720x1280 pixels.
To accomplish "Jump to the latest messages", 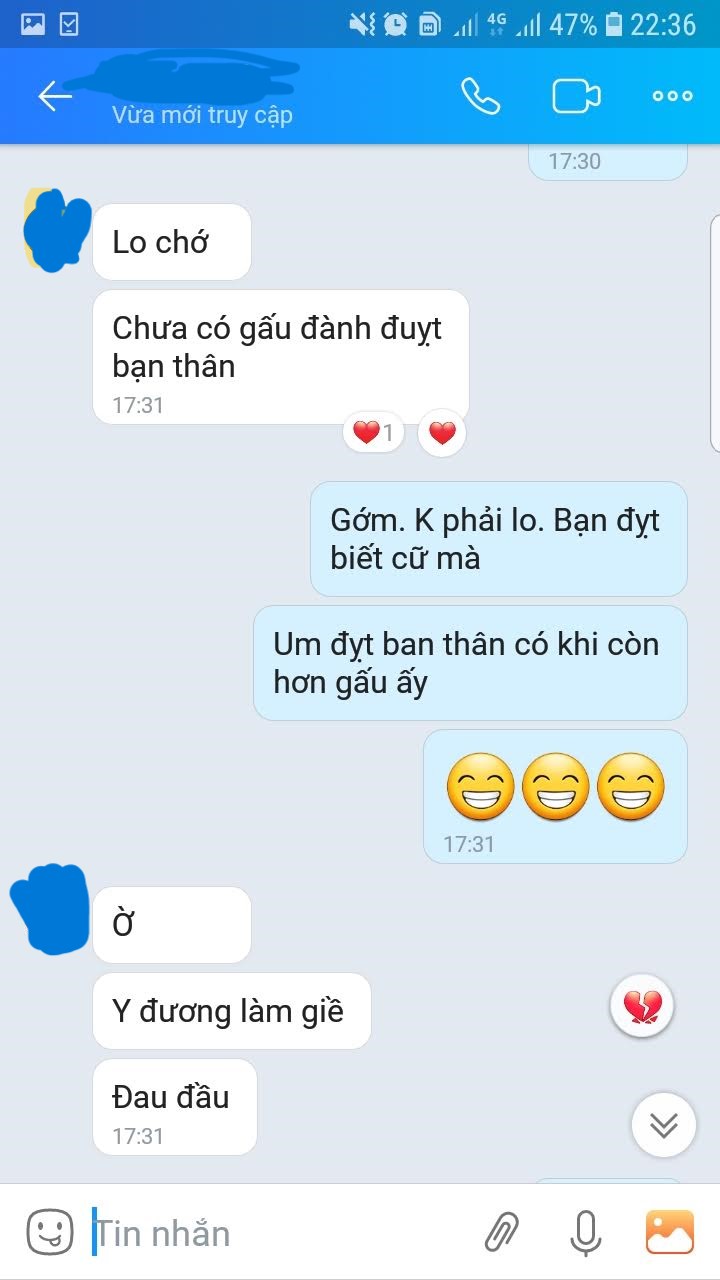I will (663, 1125).
